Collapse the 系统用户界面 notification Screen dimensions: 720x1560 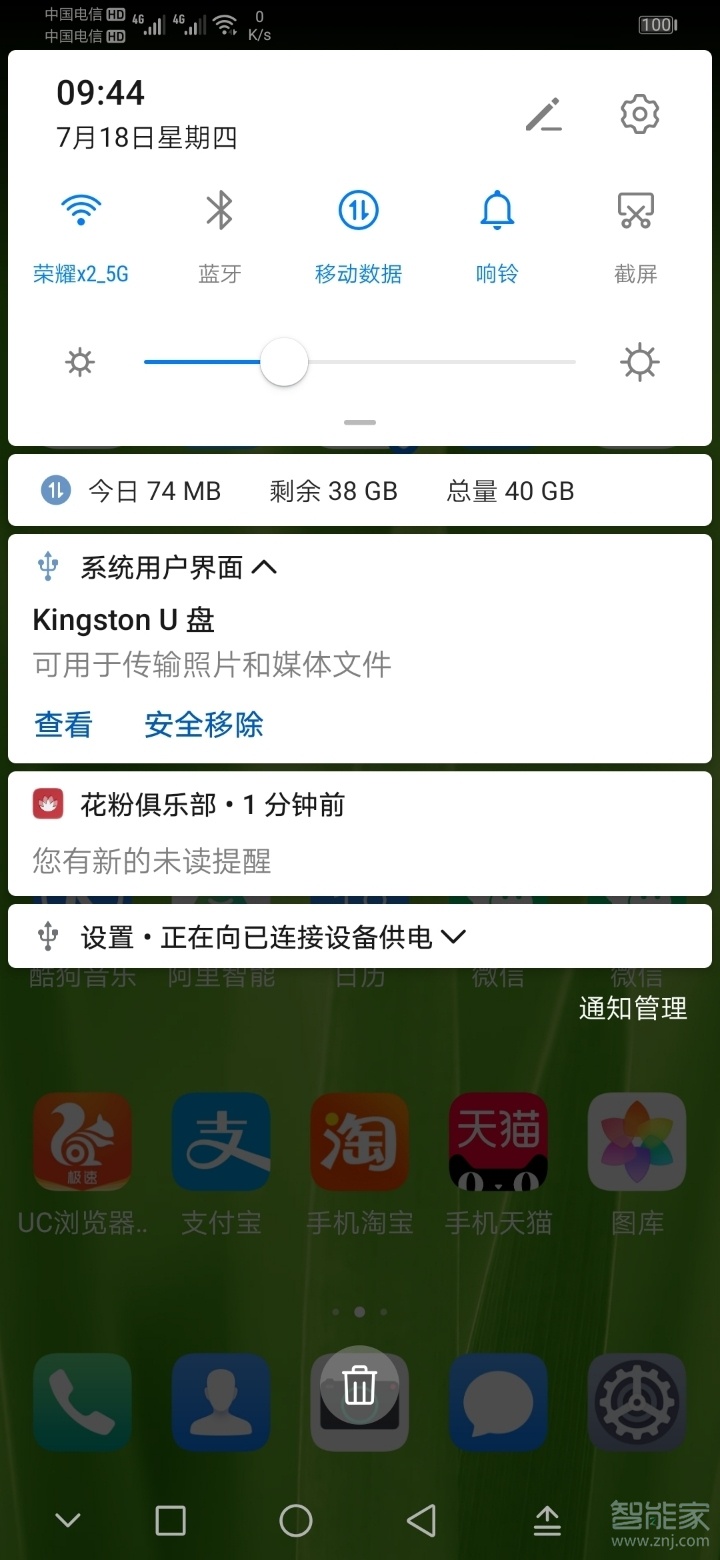[x=265, y=566]
